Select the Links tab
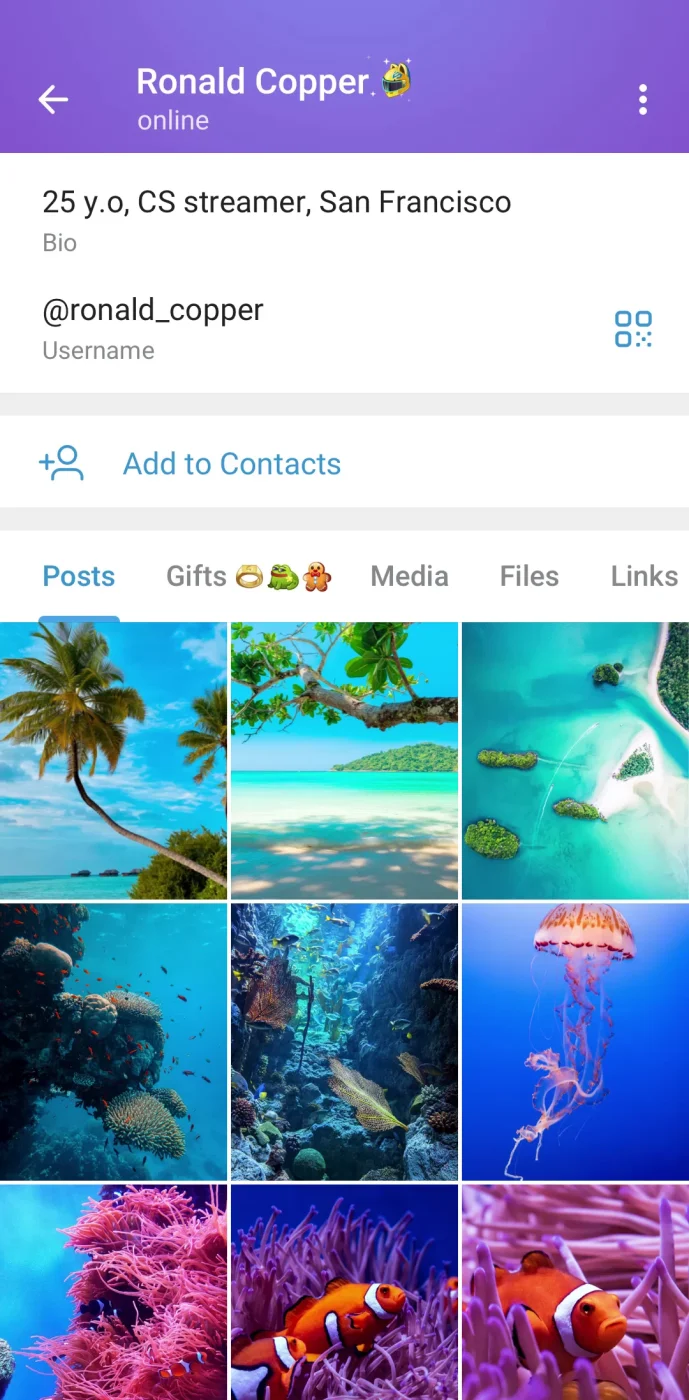Screen dimensions: 689x1400 point(644,576)
